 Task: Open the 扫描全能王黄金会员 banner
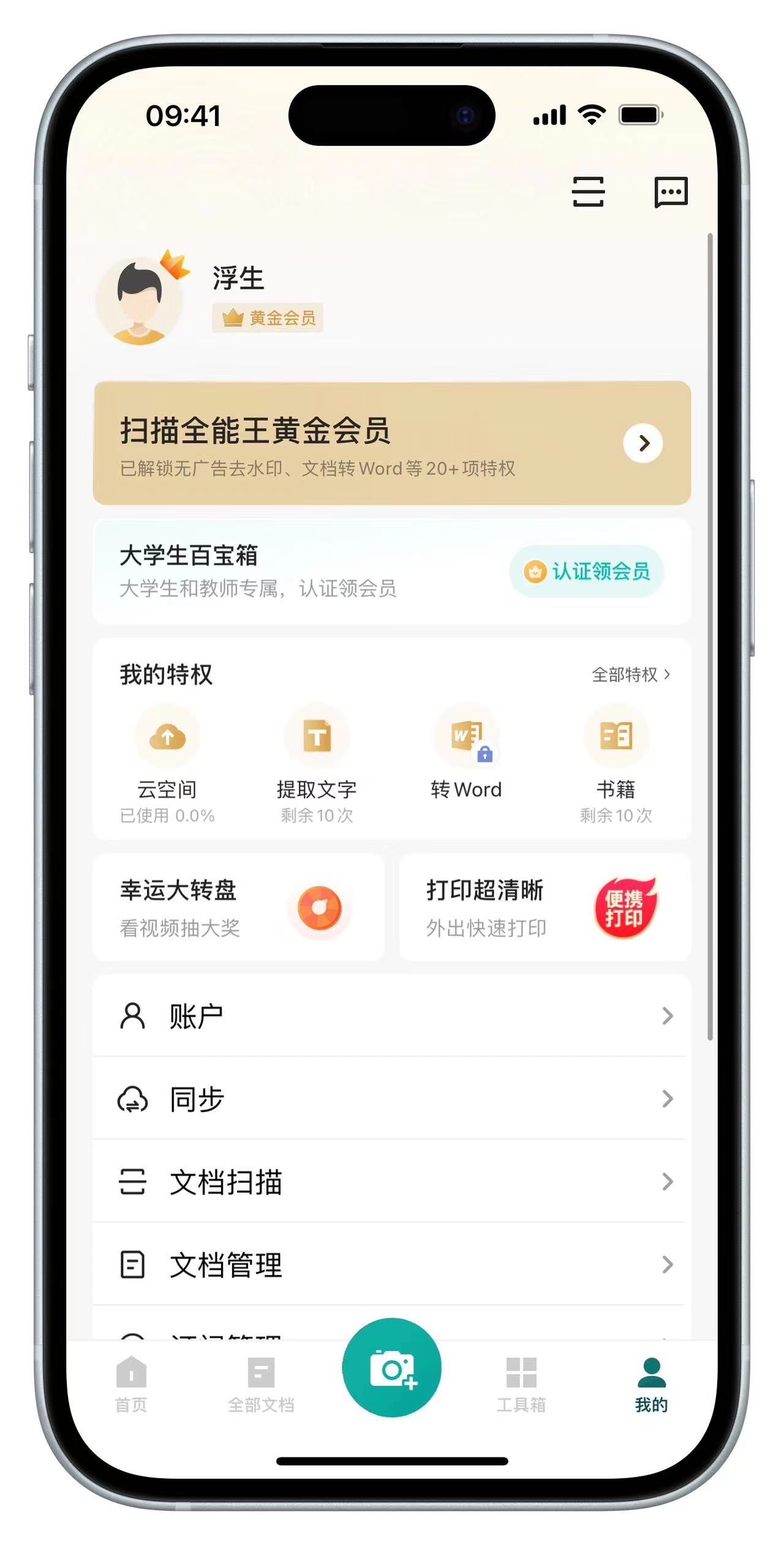point(392,443)
